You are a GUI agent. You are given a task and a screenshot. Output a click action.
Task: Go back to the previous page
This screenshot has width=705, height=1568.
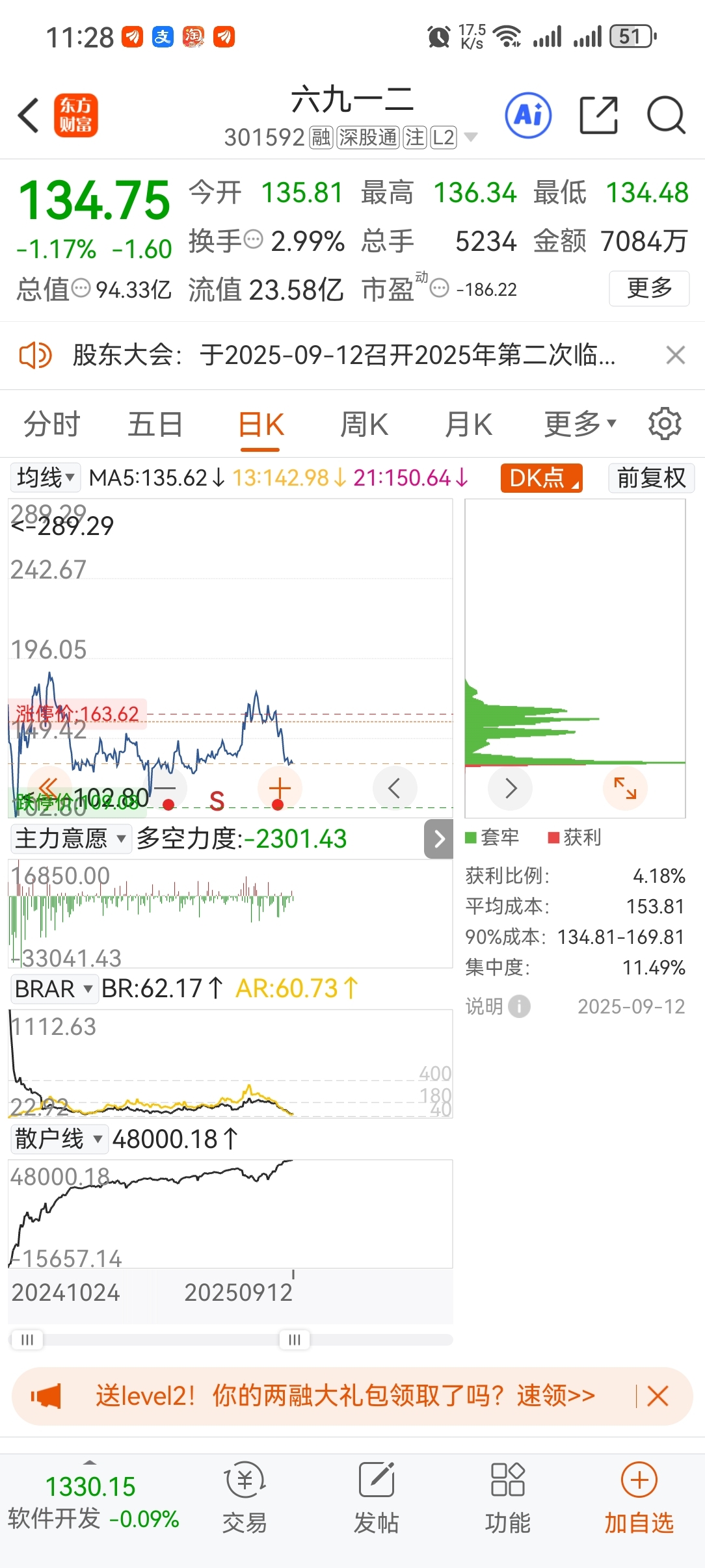[x=29, y=116]
